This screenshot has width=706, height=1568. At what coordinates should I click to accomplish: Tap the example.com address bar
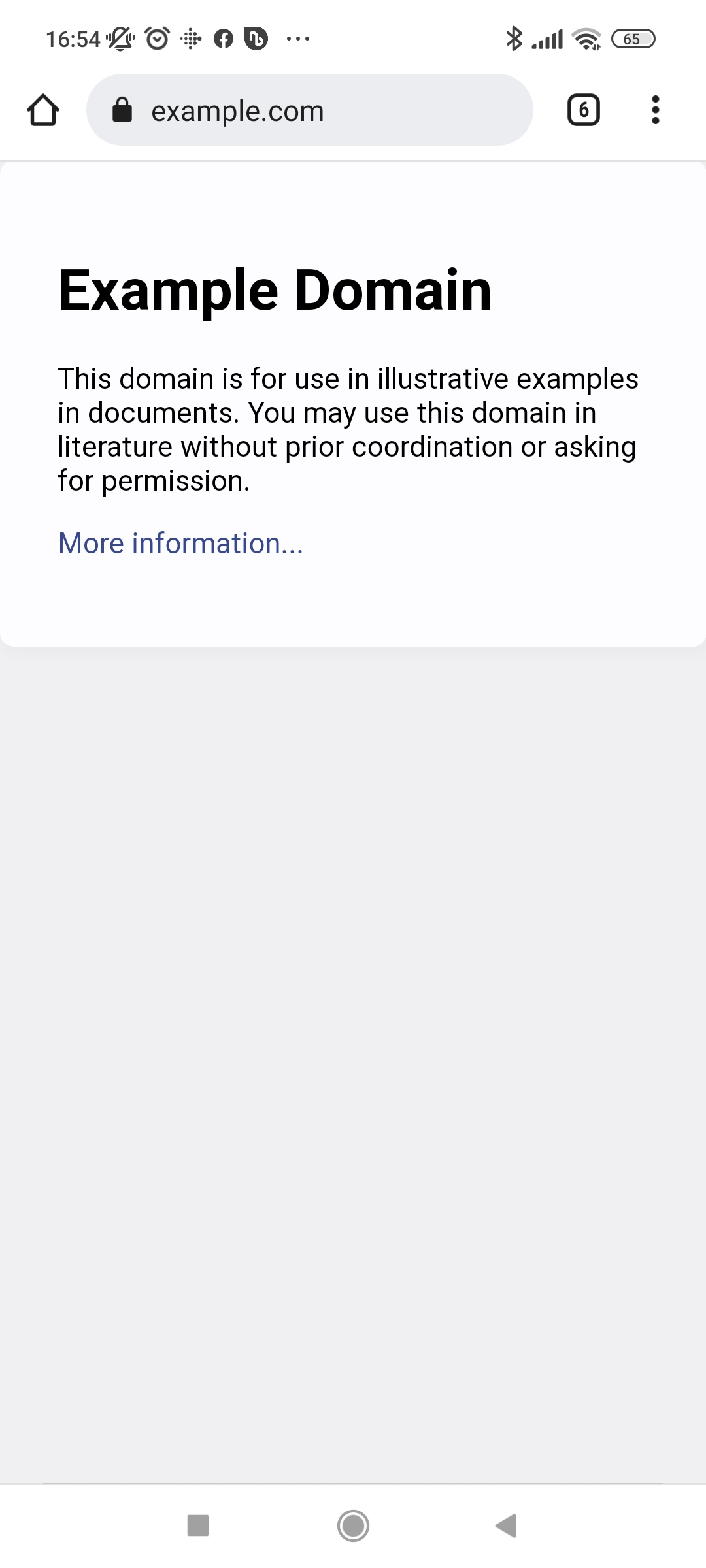pos(309,110)
